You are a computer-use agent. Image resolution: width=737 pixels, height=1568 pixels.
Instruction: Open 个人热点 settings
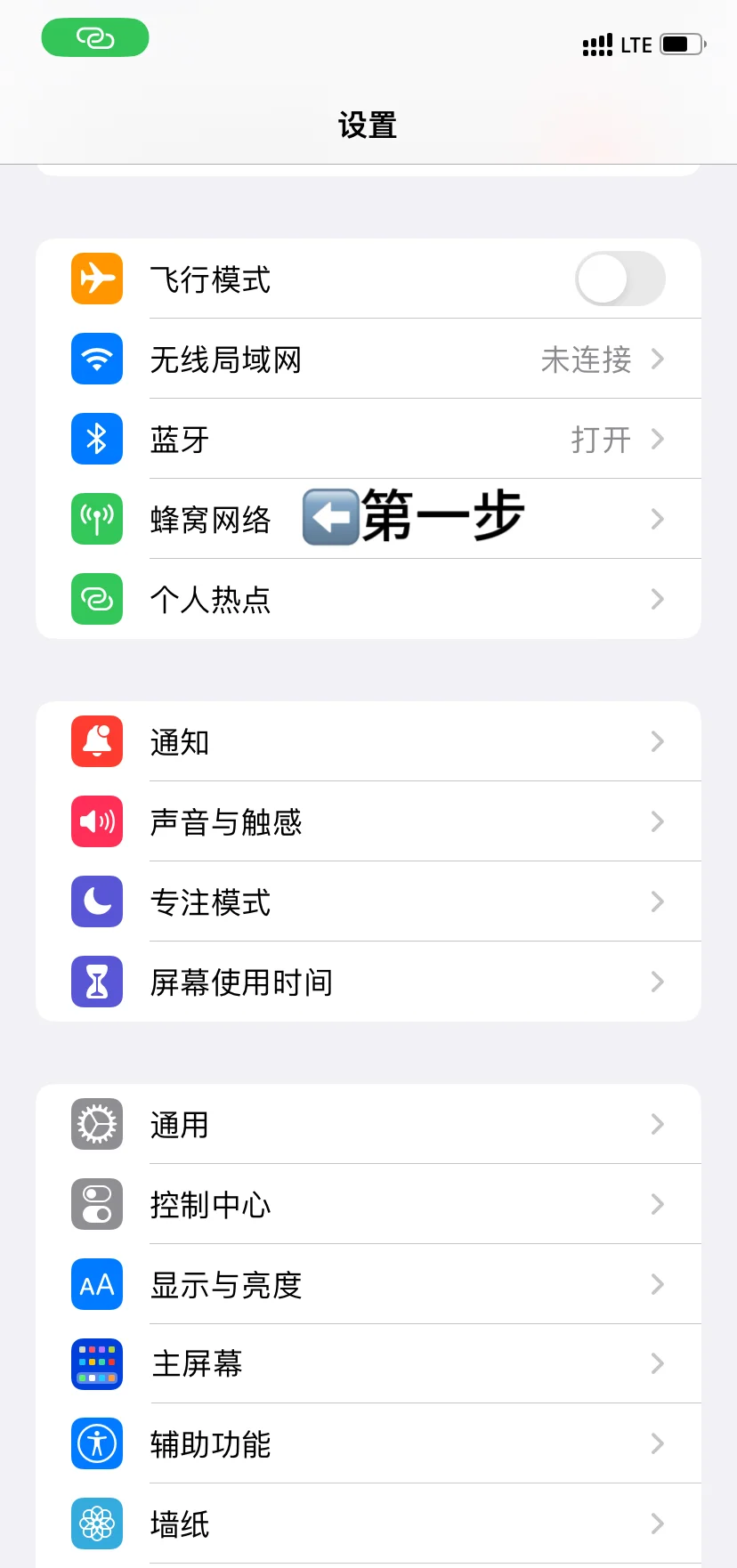[368, 599]
